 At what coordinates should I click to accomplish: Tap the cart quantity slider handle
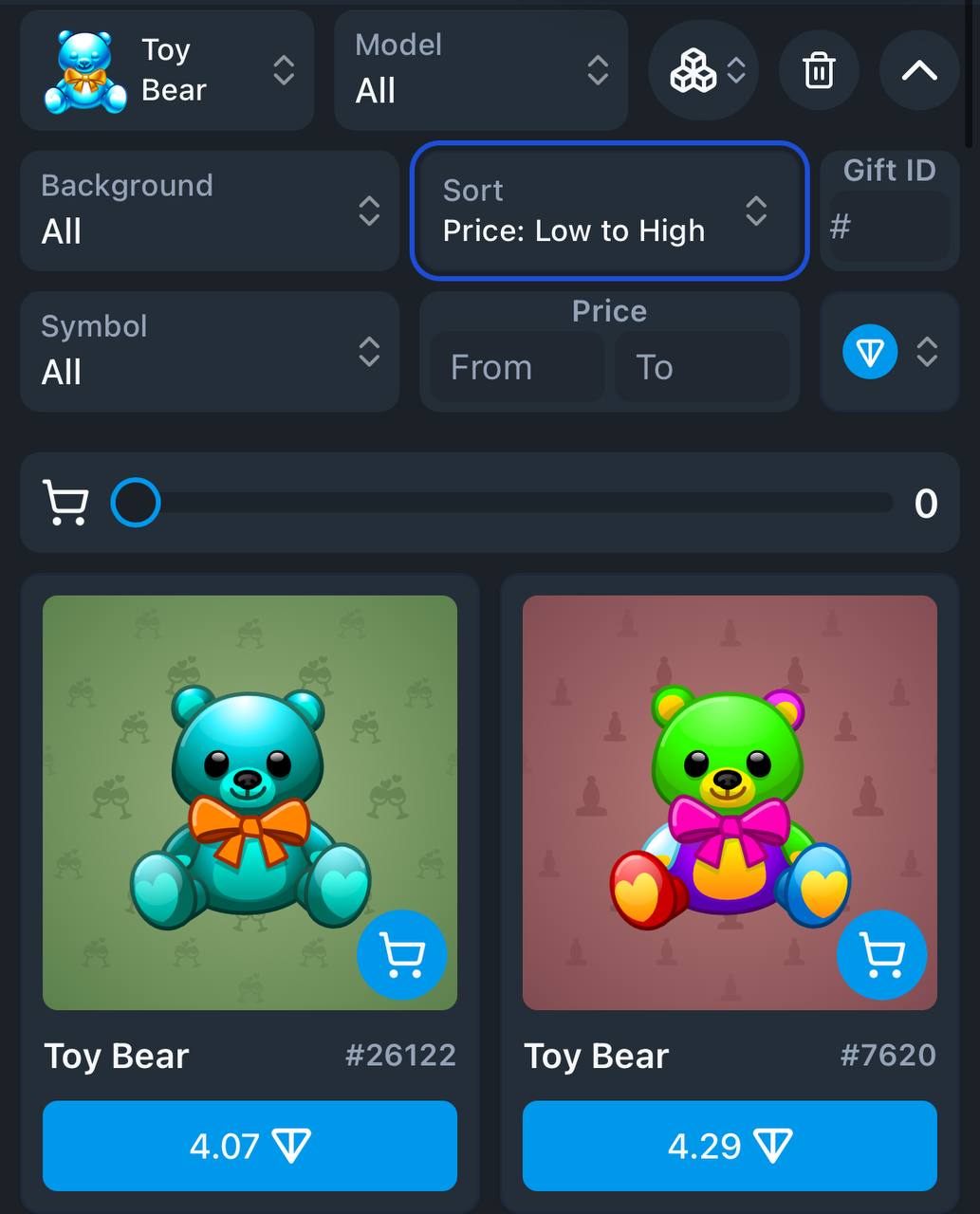136,503
